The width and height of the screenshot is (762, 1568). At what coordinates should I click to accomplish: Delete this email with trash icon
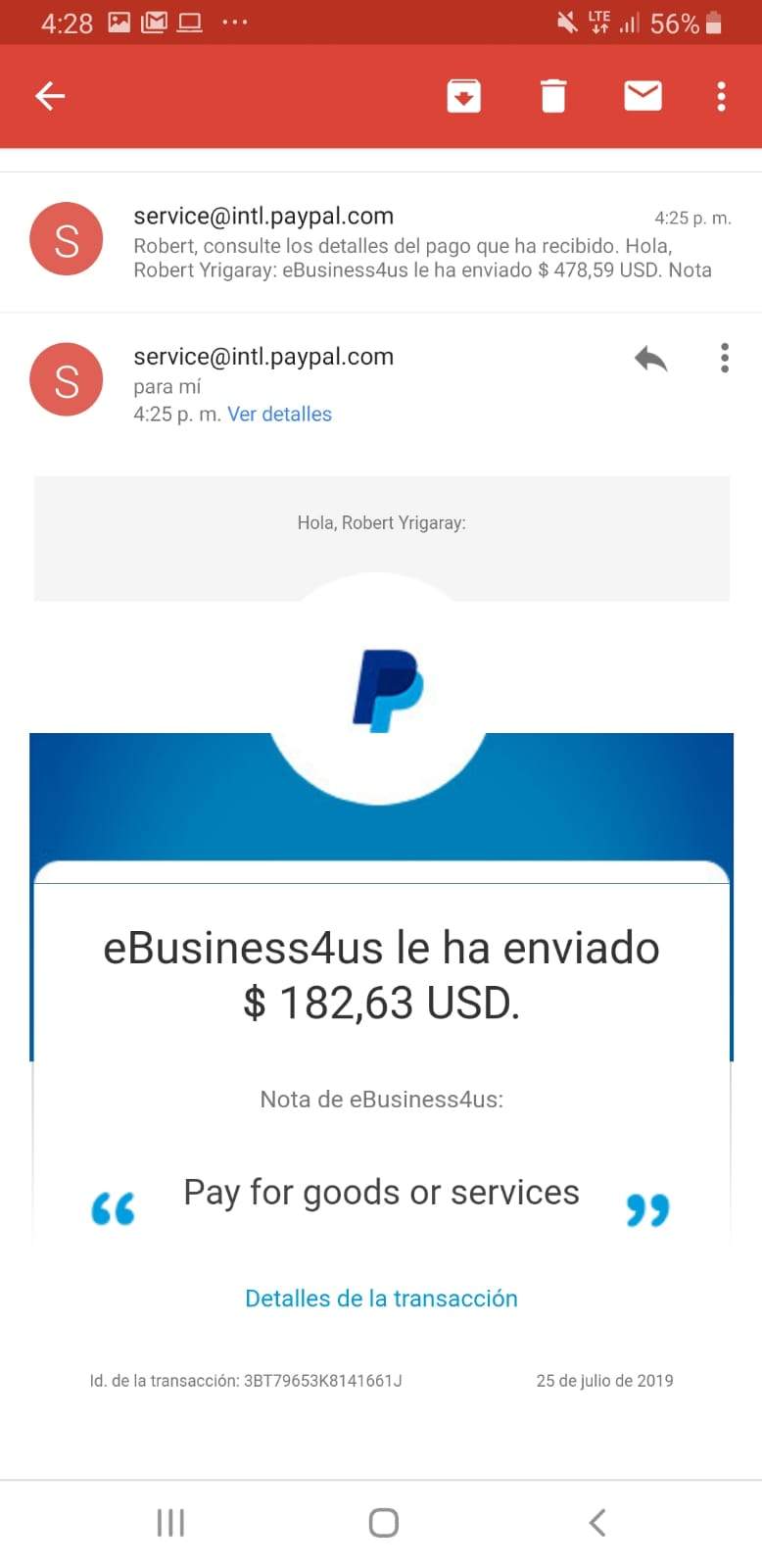point(553,96)
